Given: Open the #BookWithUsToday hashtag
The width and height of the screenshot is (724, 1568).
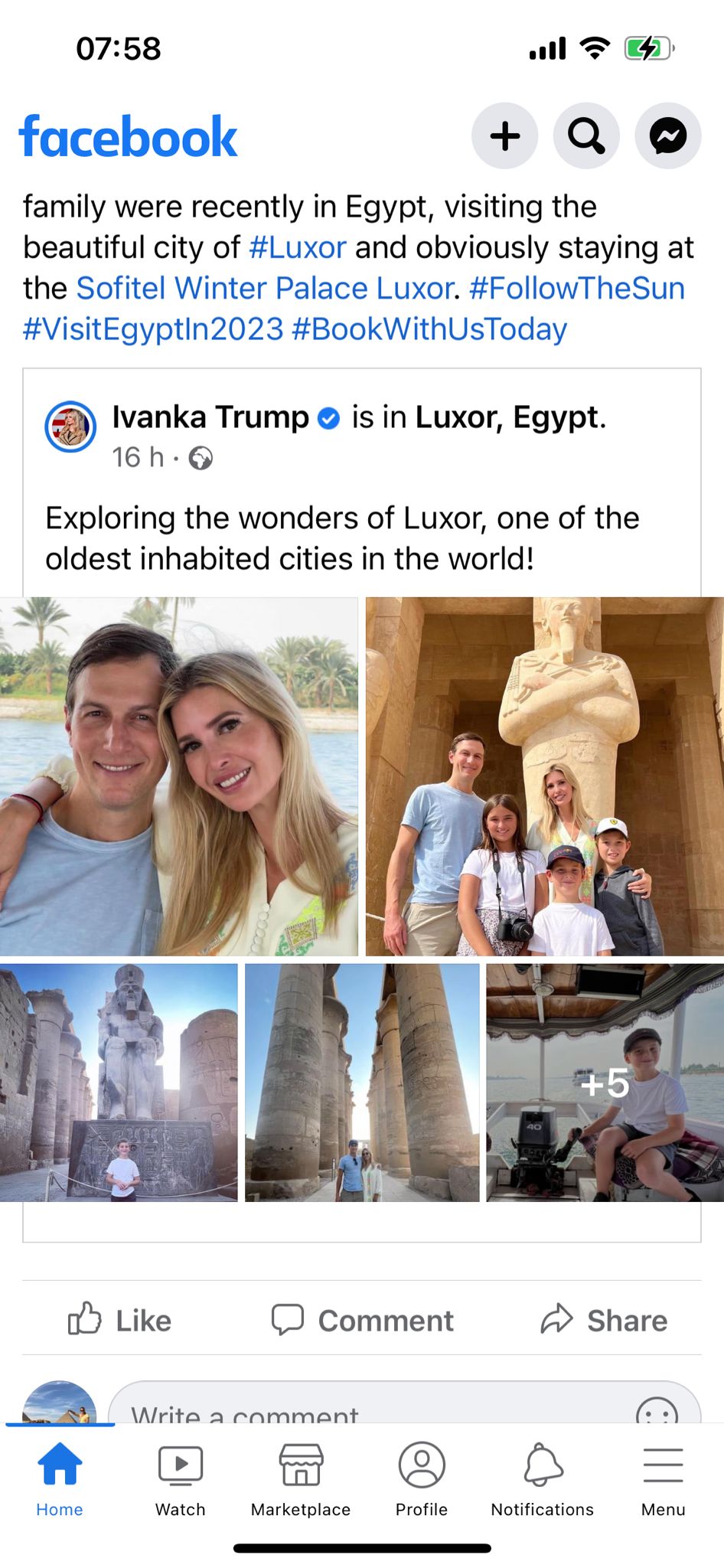Looking at the screenshot, I should coord(429,328).
